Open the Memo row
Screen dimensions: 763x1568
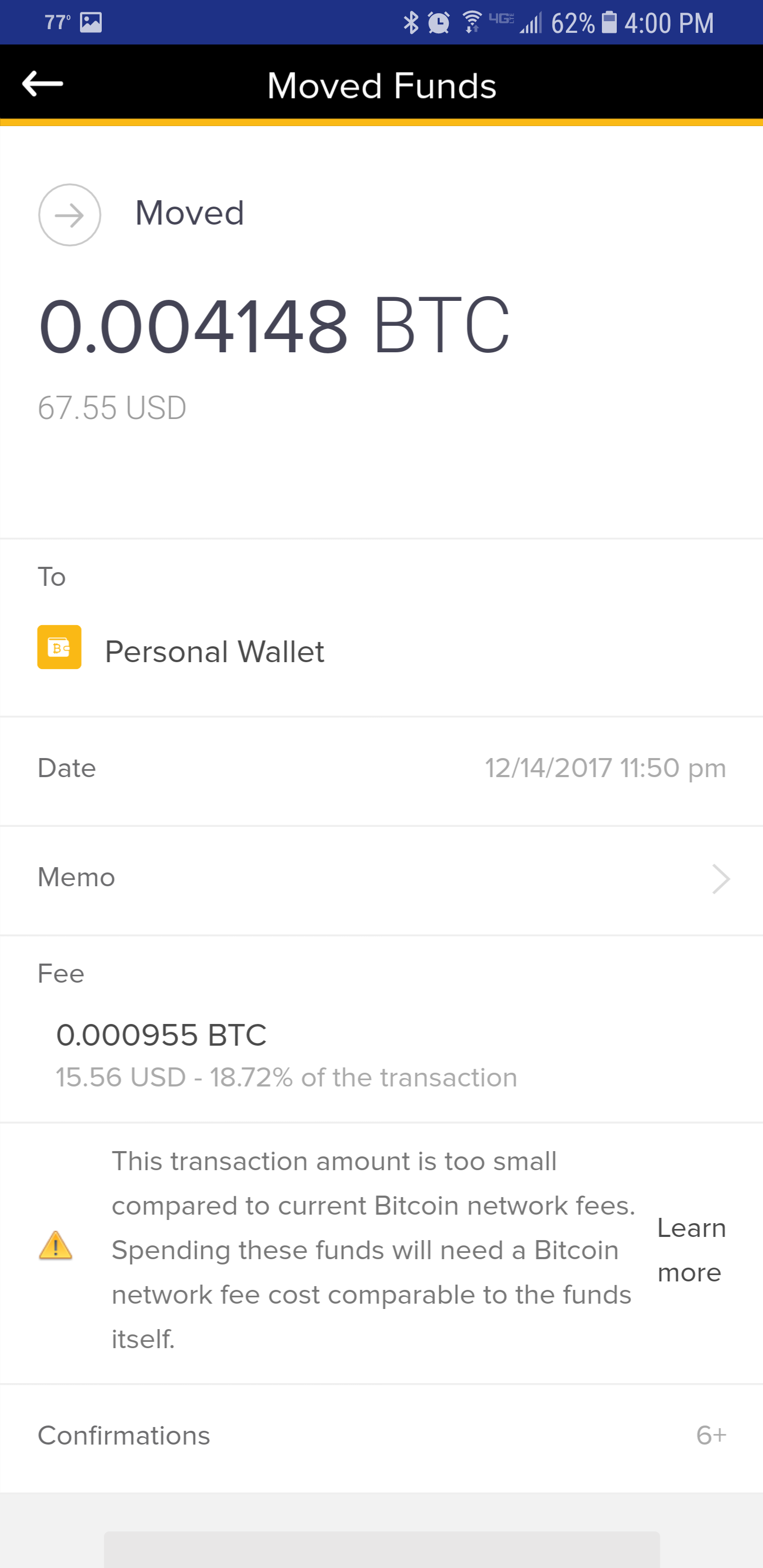point(381,879)
